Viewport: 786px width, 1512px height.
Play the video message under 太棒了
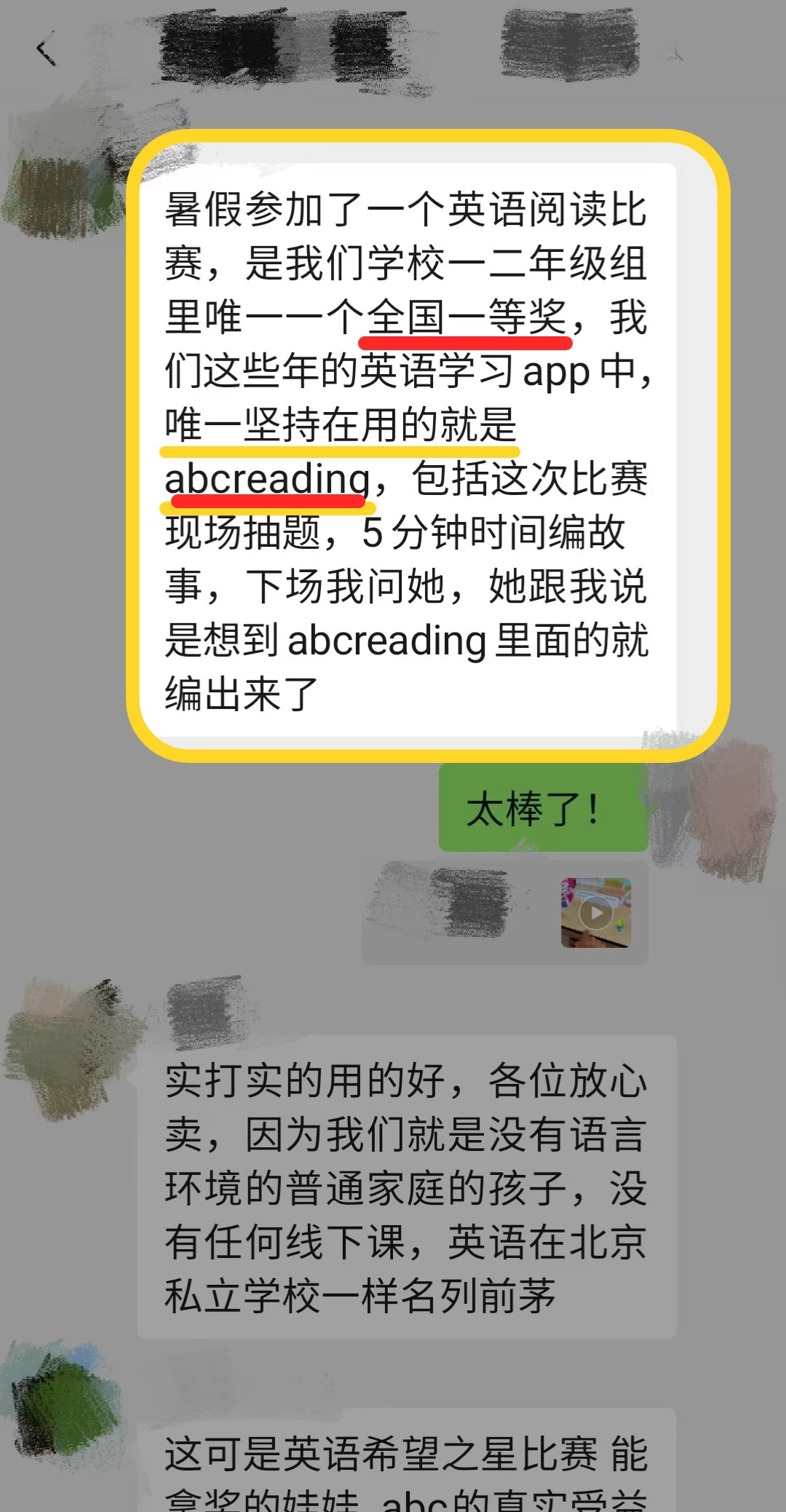(x=595, y=912)
